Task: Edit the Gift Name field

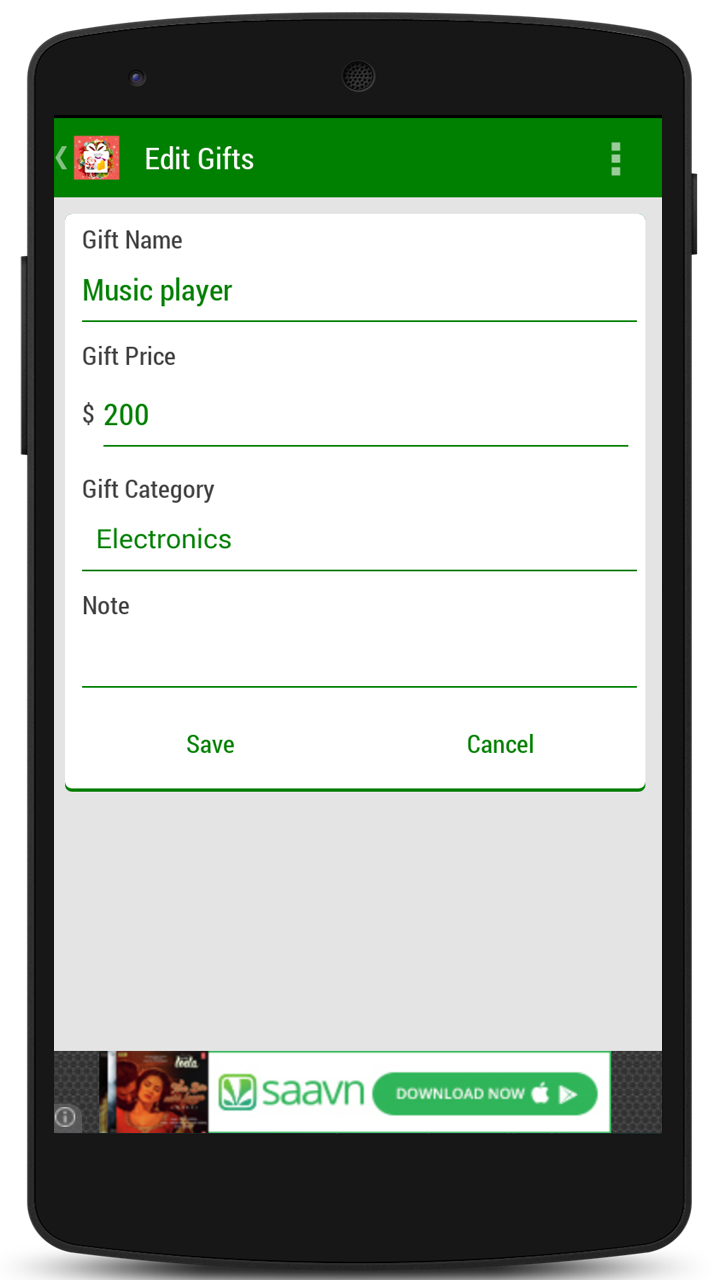Action: (359, 292)
